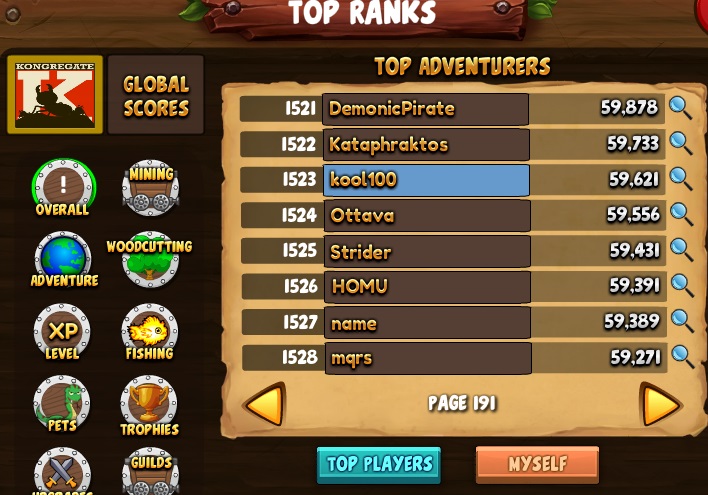Go to the previous page arrow
The width and height of the screenshot is (708, 495).
click(265, 404)
